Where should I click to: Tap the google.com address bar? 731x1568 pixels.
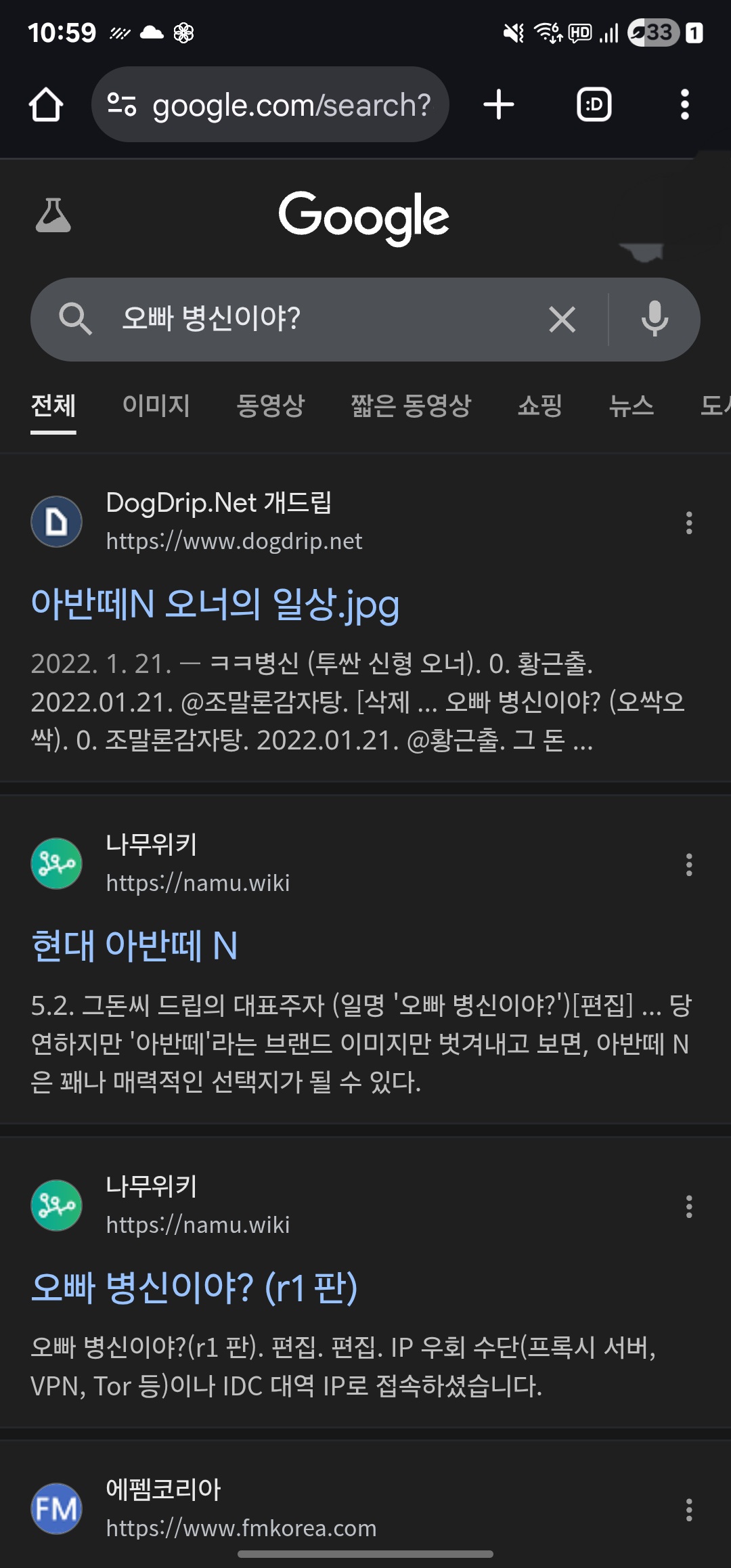pyautogui.click(x=270, y=104)
